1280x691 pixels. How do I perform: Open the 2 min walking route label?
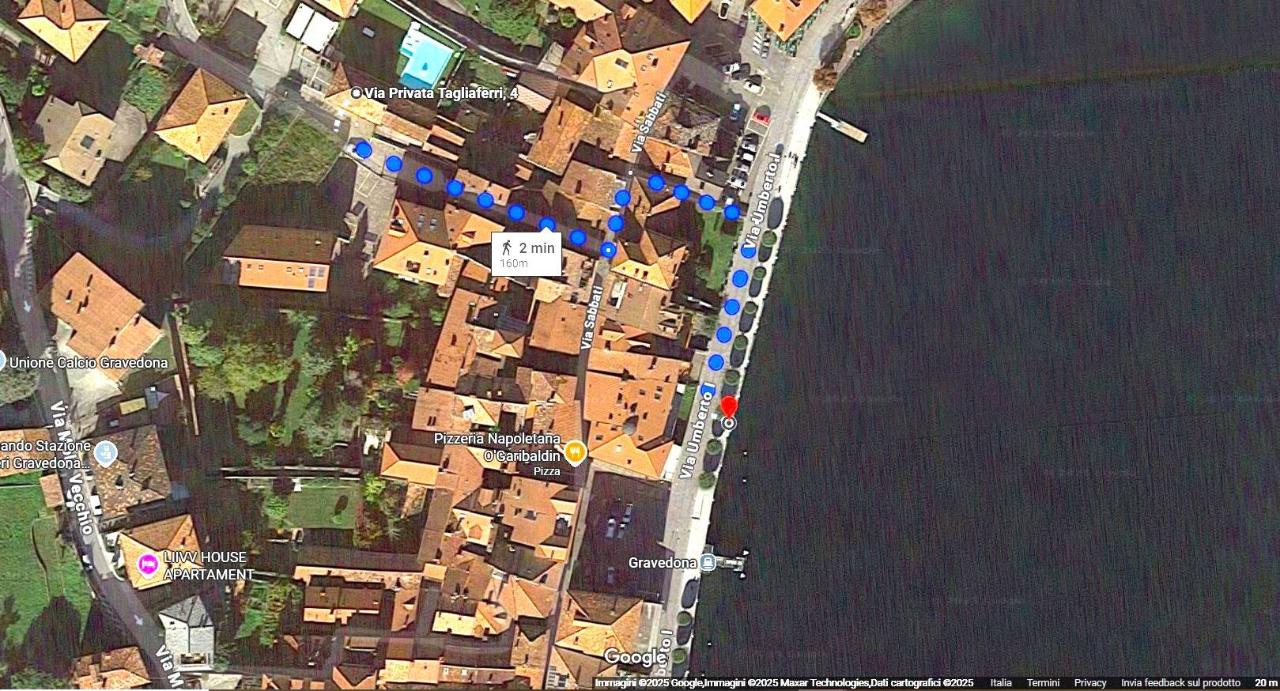[x=526, y=253]
